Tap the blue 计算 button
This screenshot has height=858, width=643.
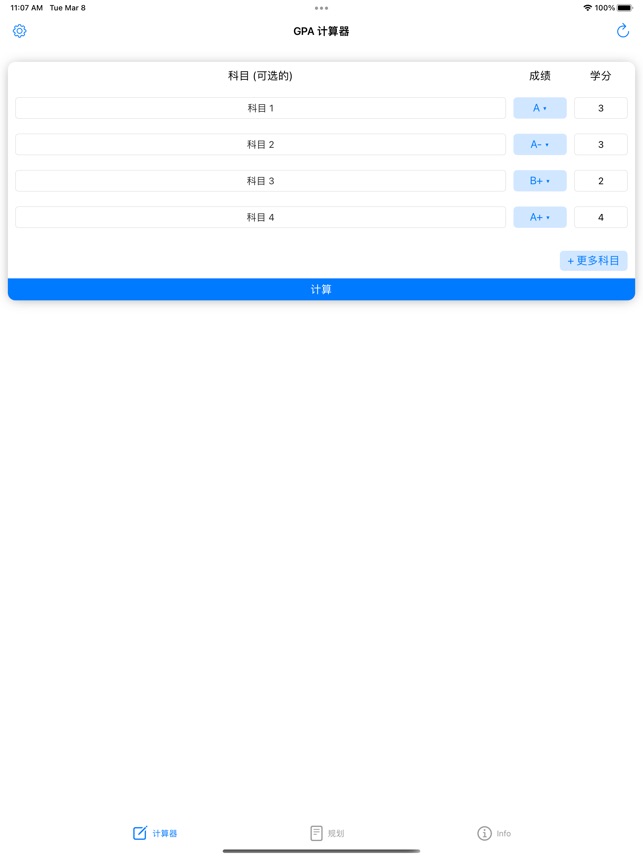[x=321, y=289]
